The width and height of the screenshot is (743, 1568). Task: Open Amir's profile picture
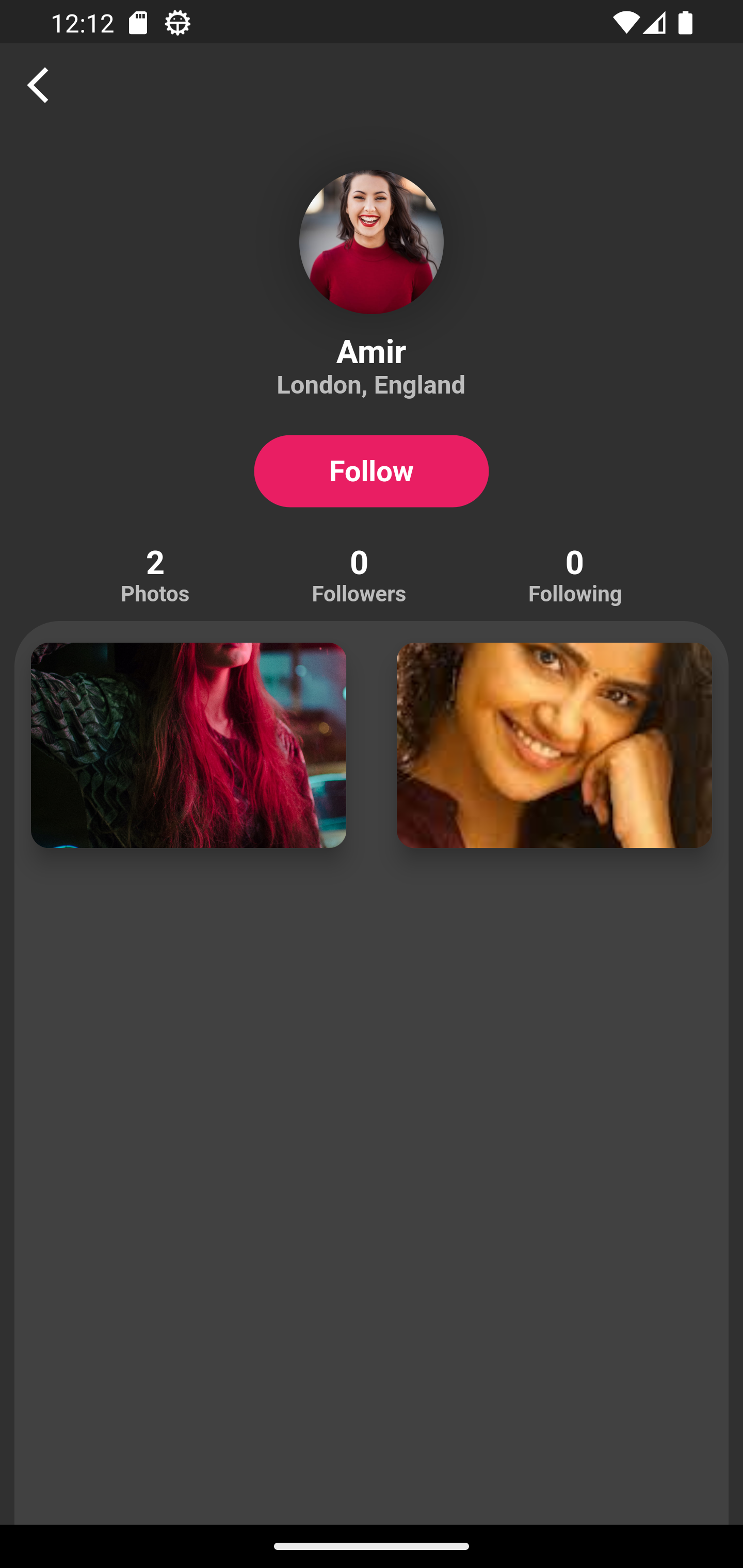[x=371, y=241]
